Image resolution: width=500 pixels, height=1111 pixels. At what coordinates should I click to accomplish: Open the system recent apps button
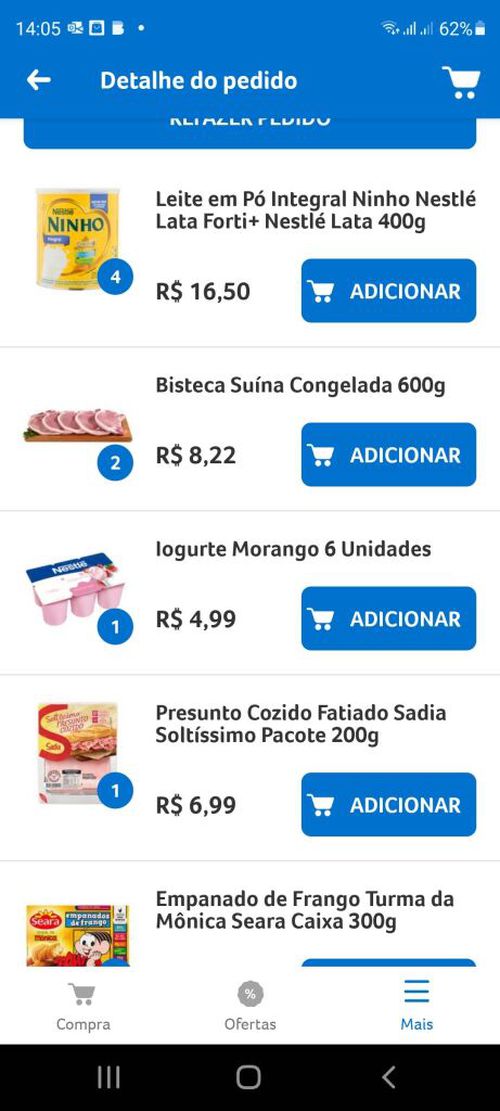coord(108,1078)
